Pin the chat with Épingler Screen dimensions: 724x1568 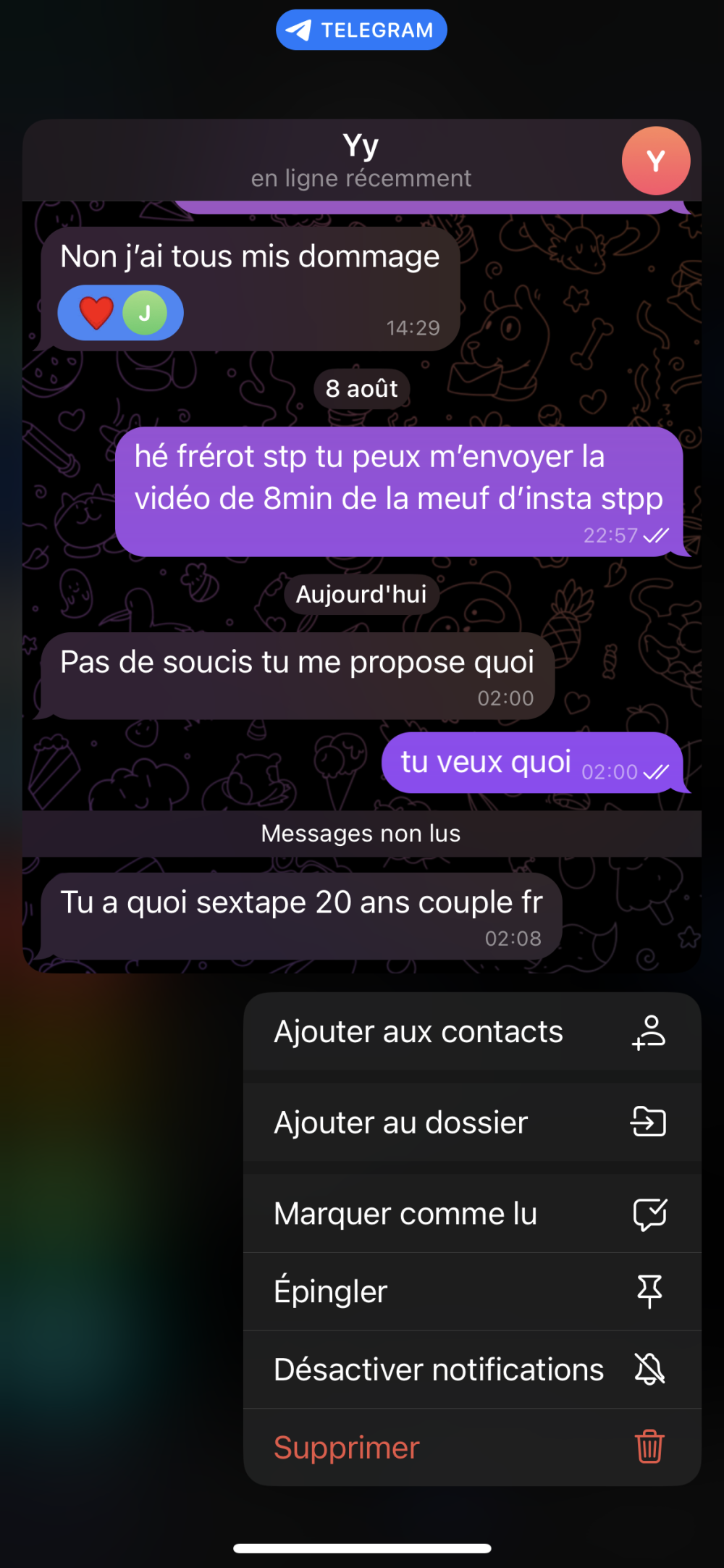[x=471, y=1292]
